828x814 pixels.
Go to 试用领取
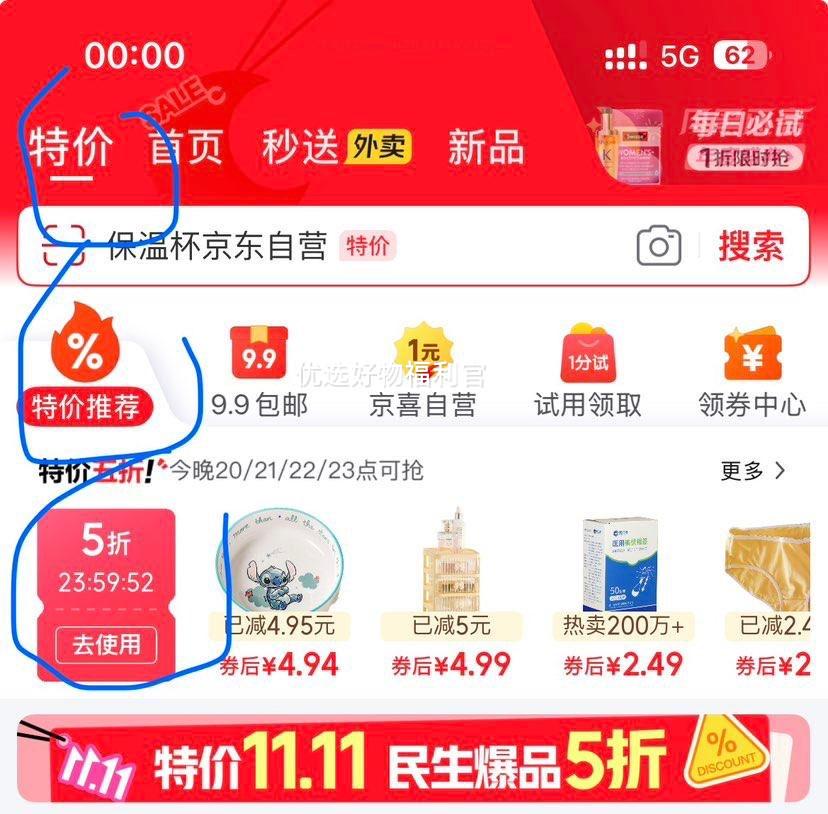pyautogui.click(x=587, y=372)
